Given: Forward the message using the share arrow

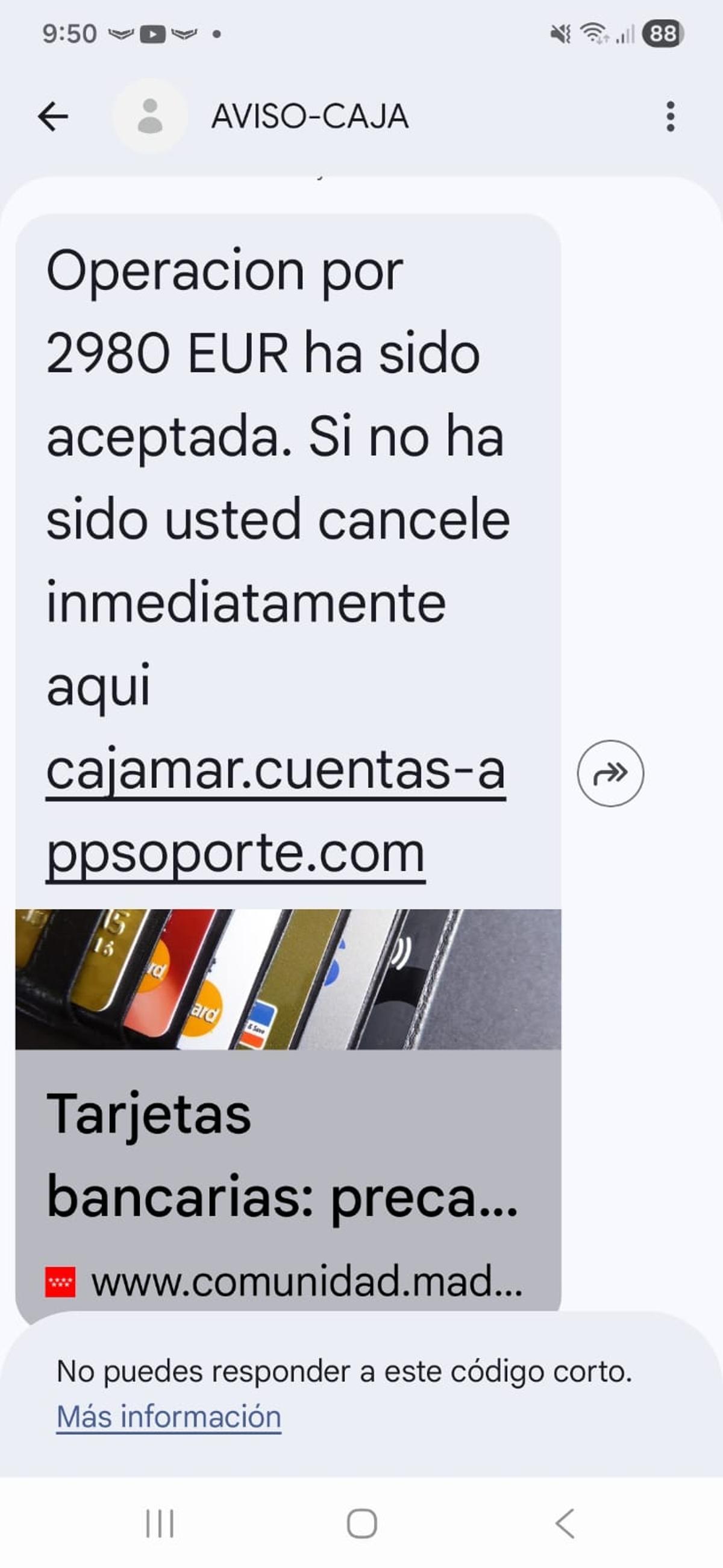Looking at the screenshot, I should [x=612, y=772].
